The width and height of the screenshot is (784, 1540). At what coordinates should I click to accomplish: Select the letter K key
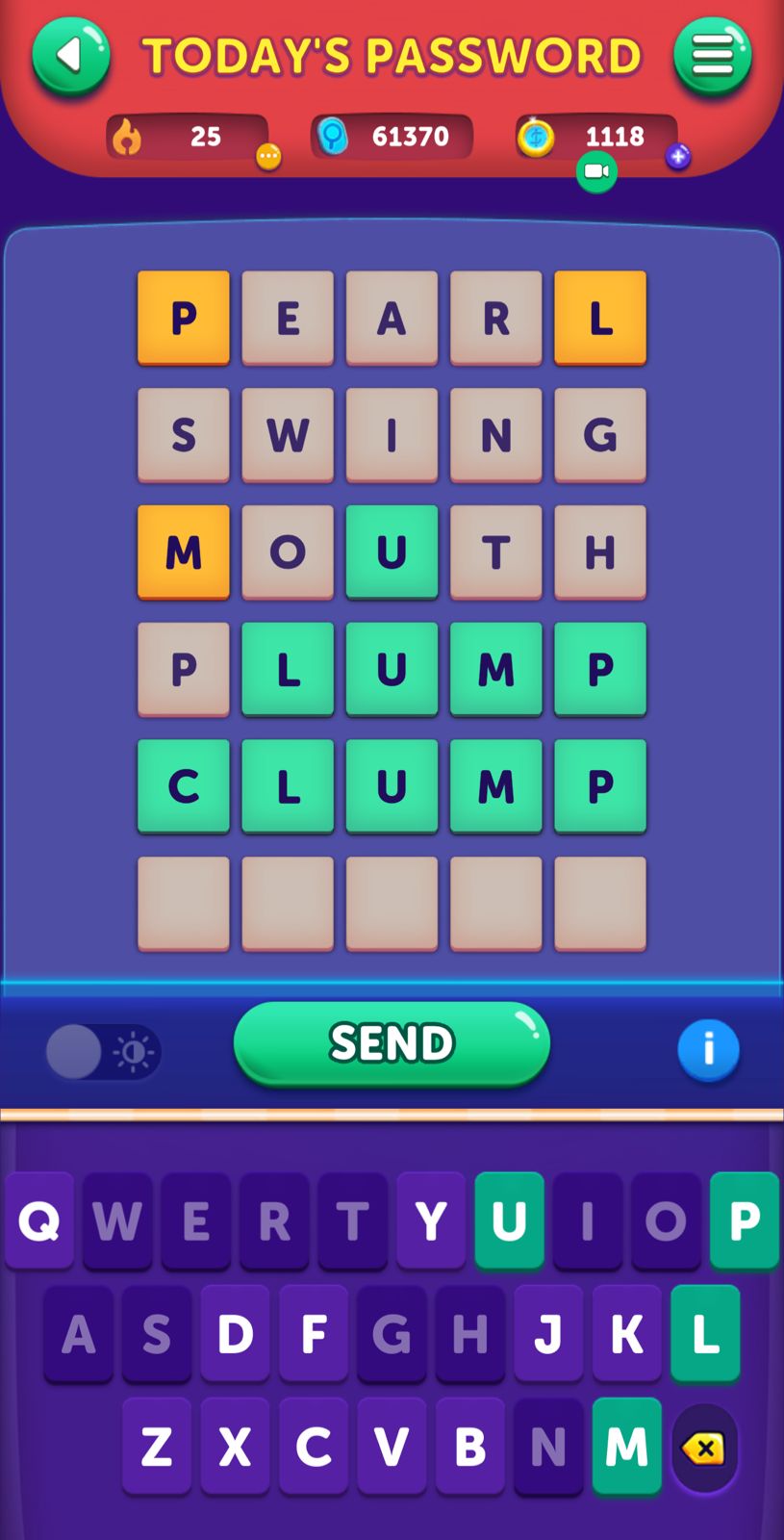point(626,1333)
